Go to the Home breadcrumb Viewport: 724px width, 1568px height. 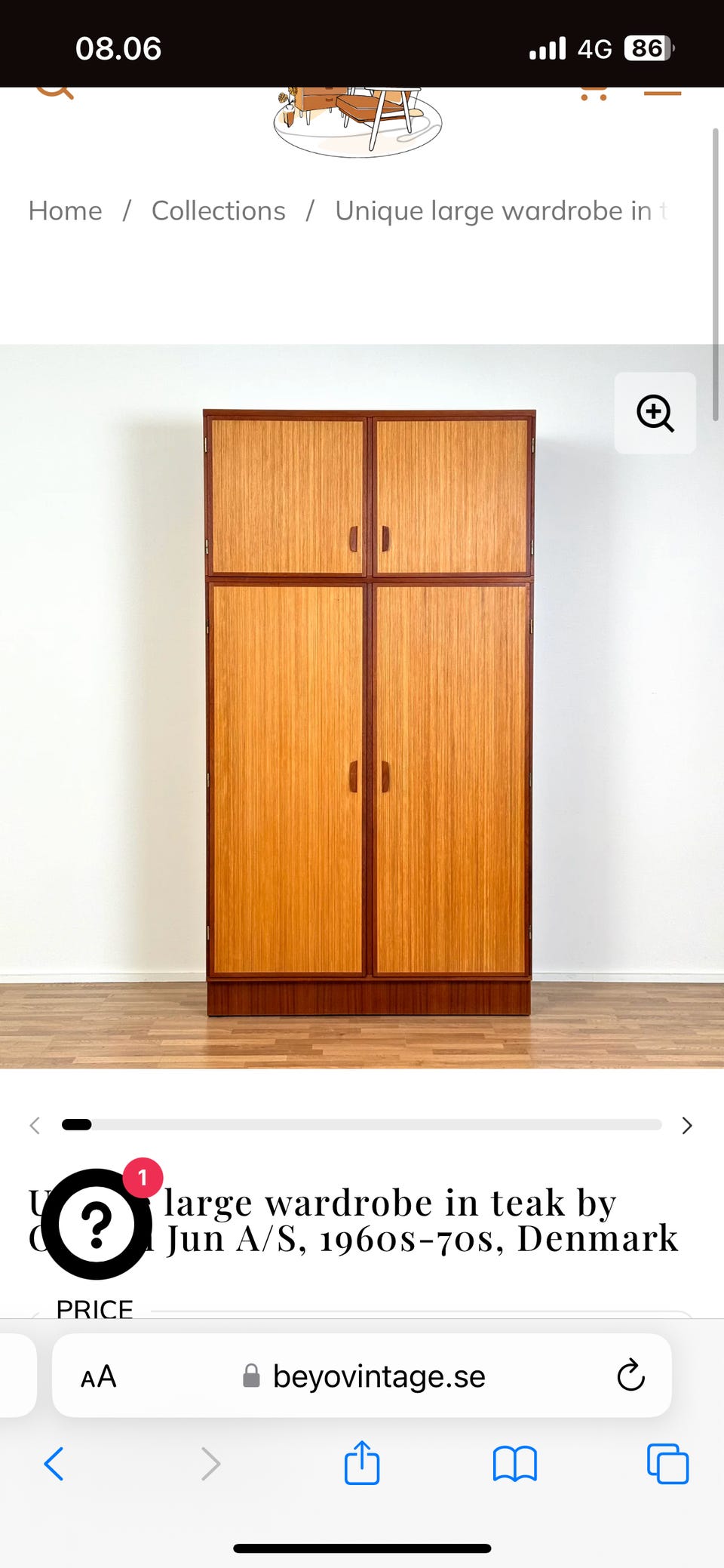[65, 211]
